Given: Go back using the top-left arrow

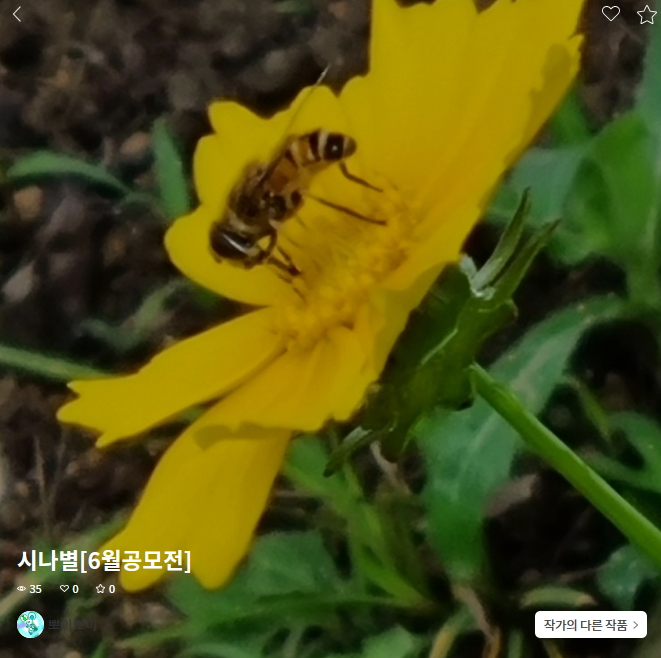Looking at the screenshot, I should [x=17, y=14].
